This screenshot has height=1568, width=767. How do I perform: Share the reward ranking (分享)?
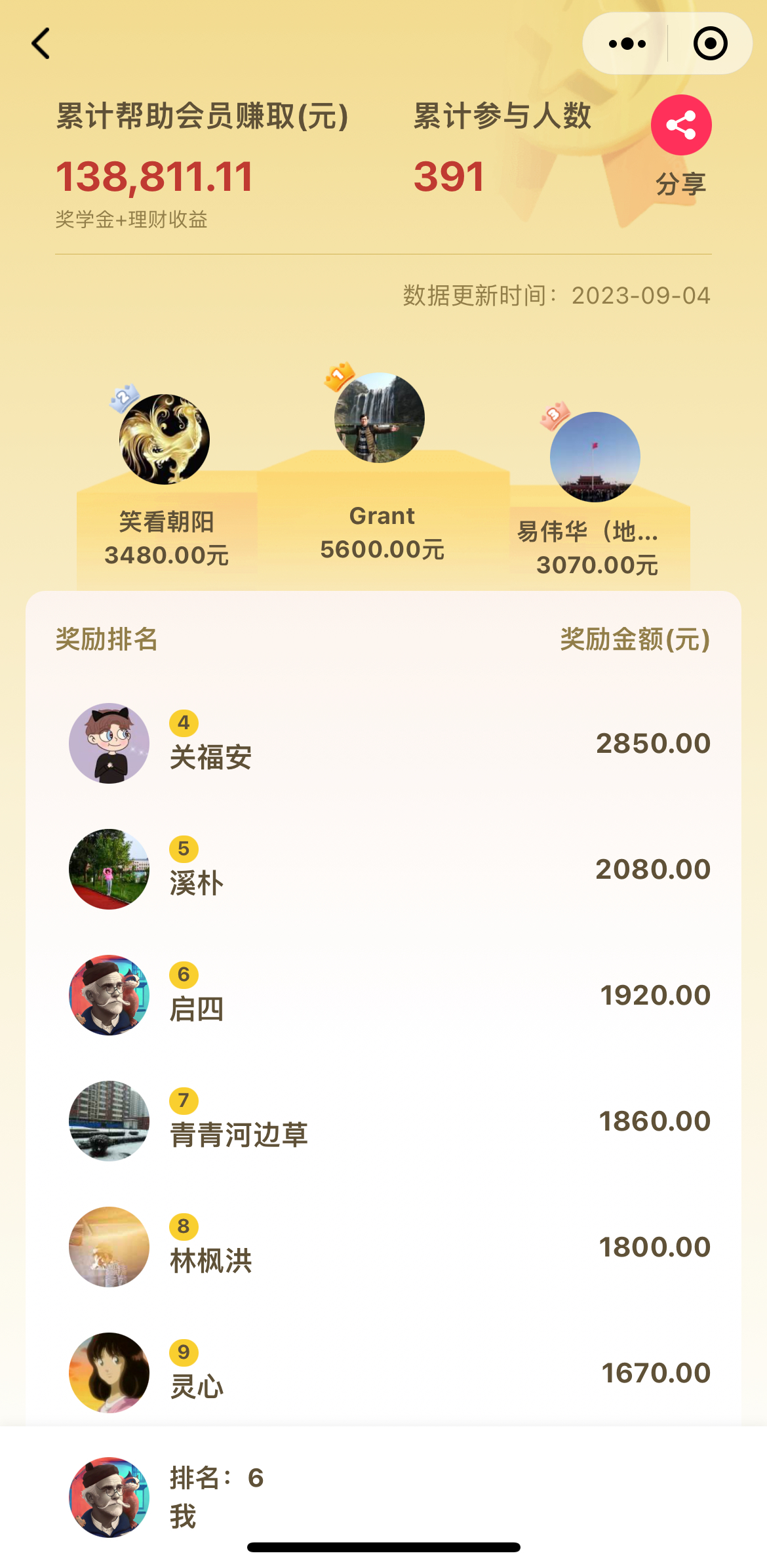[681, 125]
